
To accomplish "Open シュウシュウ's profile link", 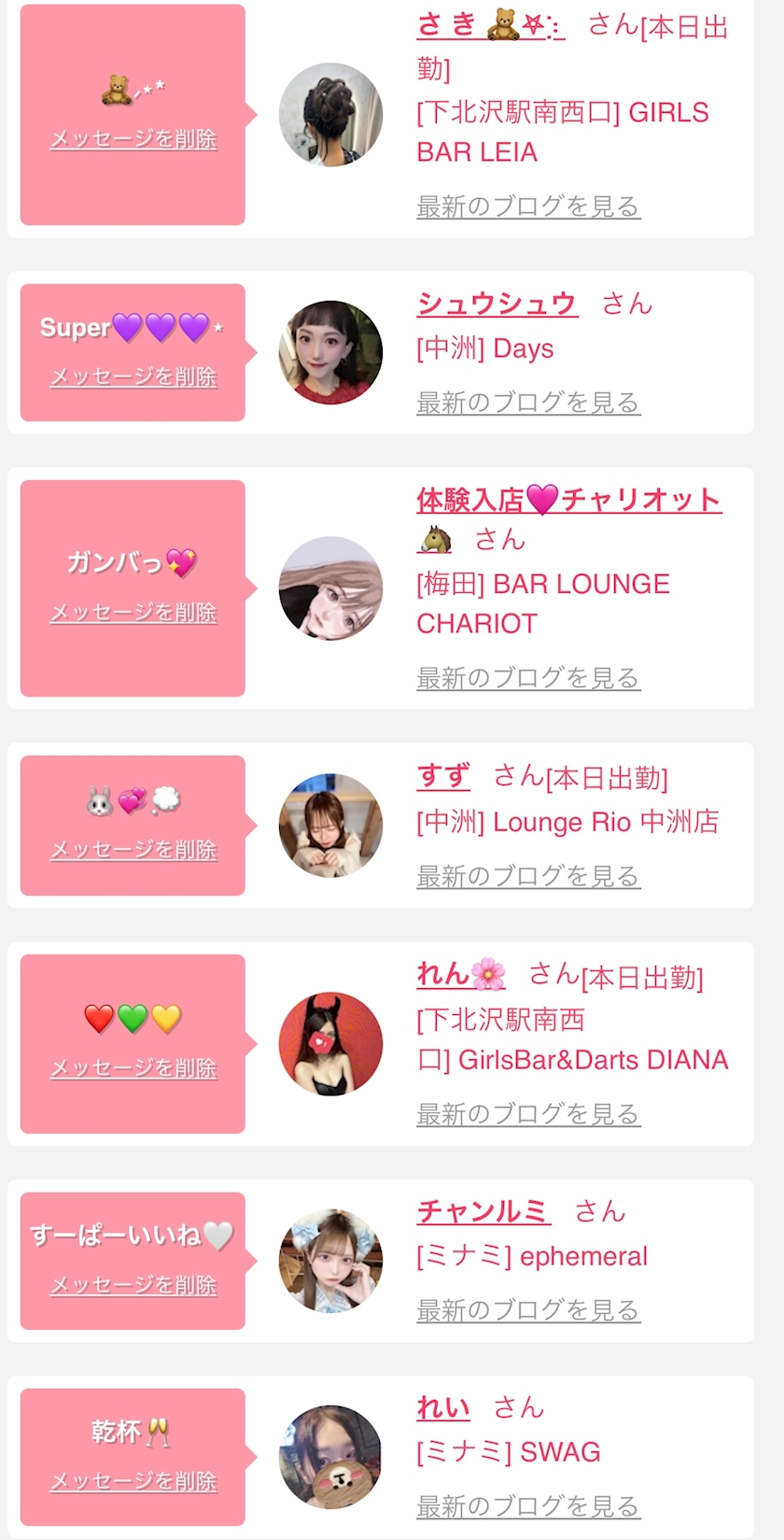I will pos(497,304).
